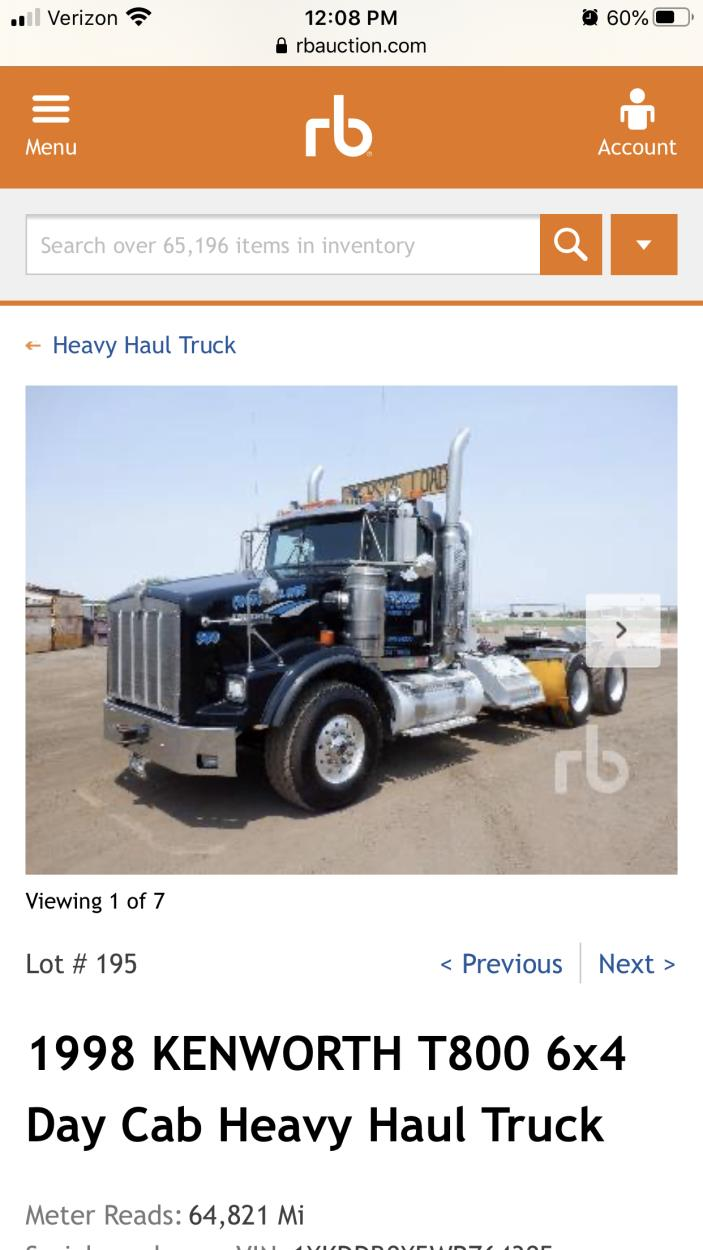Show the next truck photo with arrow

pyautogui.click(x=622, y=630)
